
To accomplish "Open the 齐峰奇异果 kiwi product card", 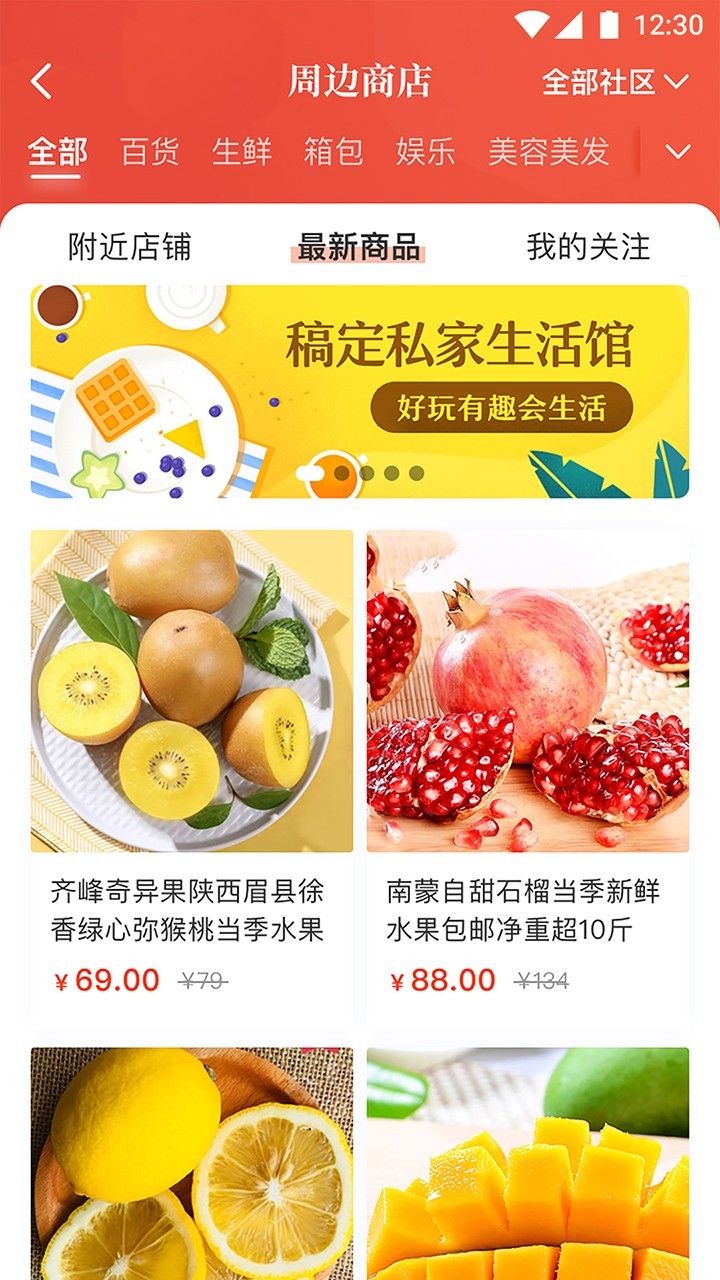I will pos(192,778).
